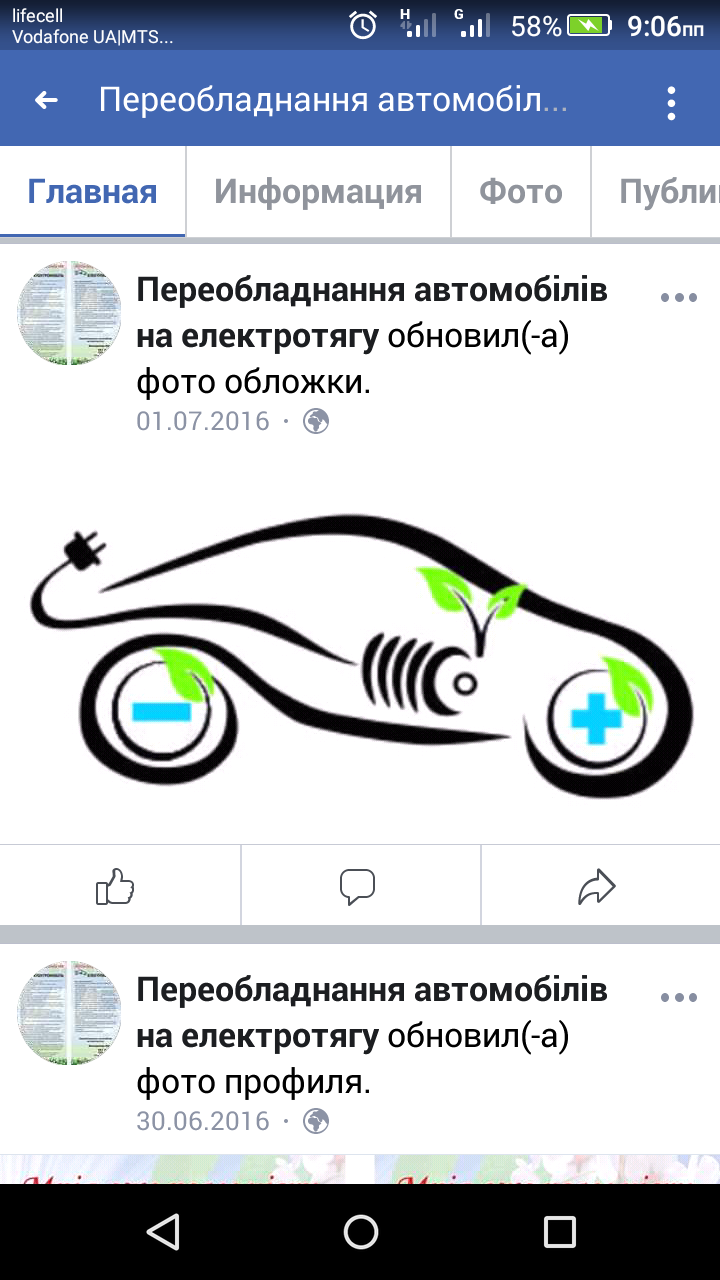This screenshot has height=1280, width=720.
Task: Share the cover photo post
Action: pos(597,886)
